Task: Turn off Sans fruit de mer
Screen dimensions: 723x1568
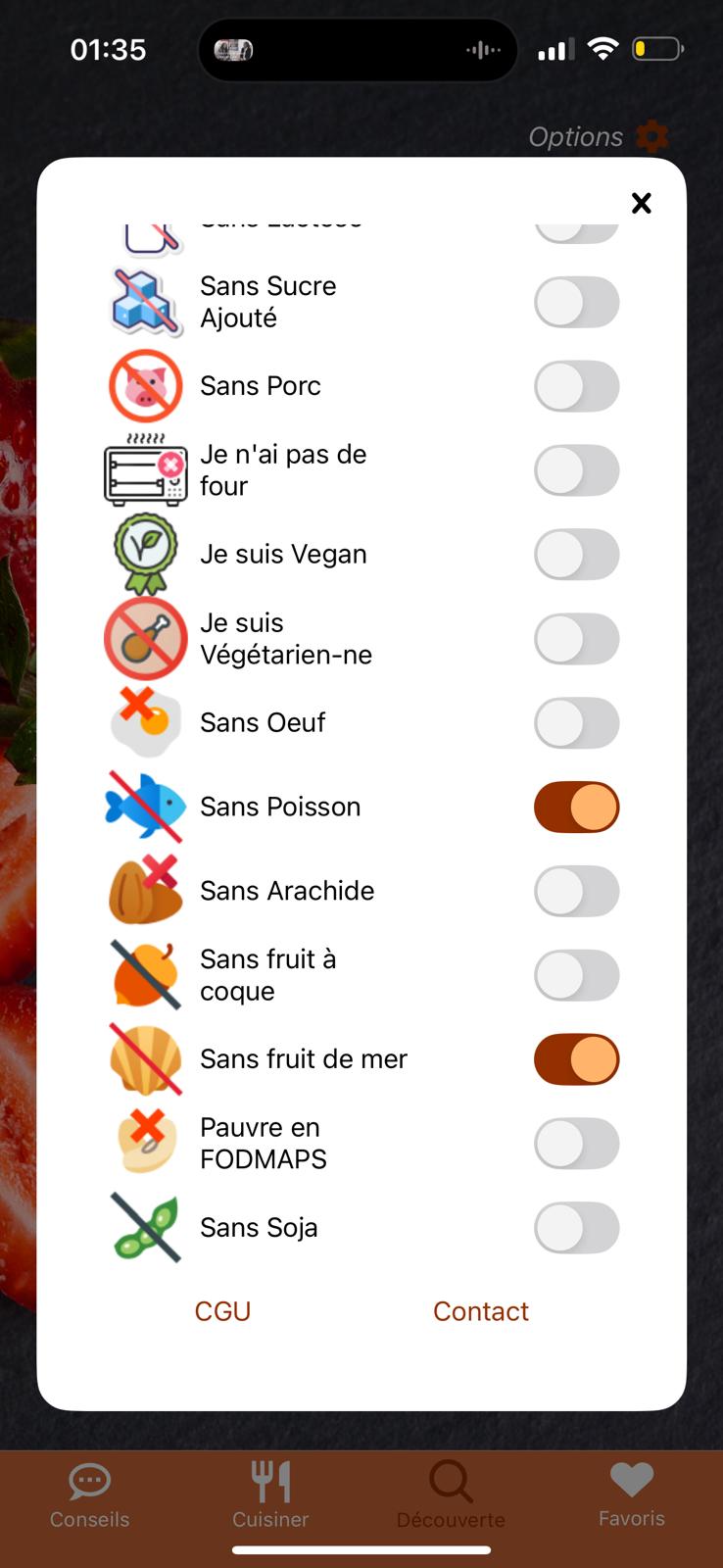Action: [576, 1059]
